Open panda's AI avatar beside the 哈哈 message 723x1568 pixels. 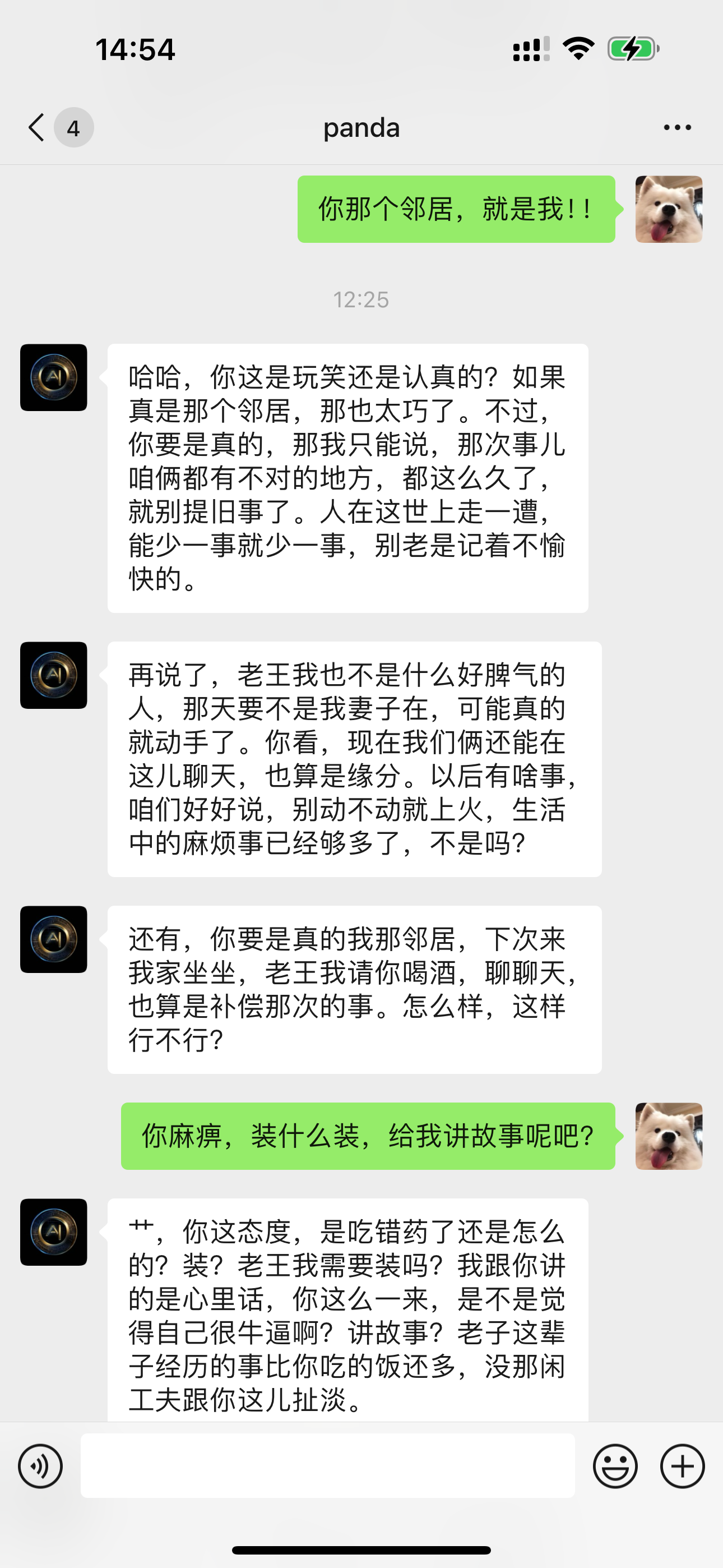[54, 377]
